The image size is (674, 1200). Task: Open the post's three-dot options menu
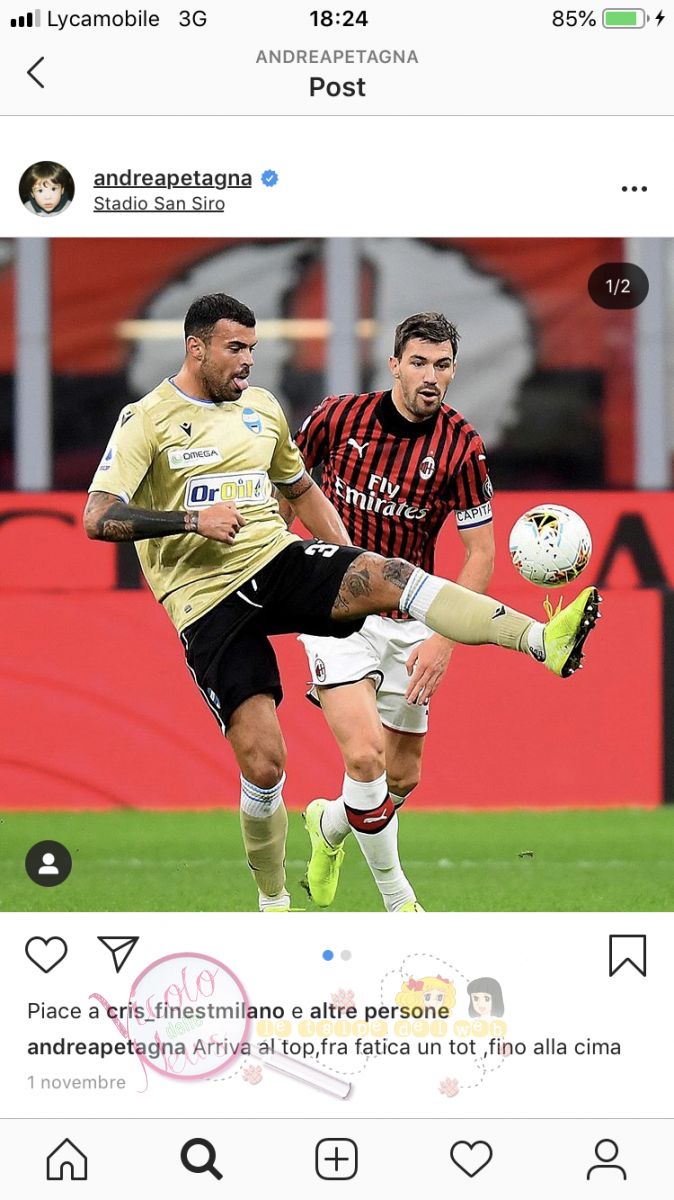[634, 189]
